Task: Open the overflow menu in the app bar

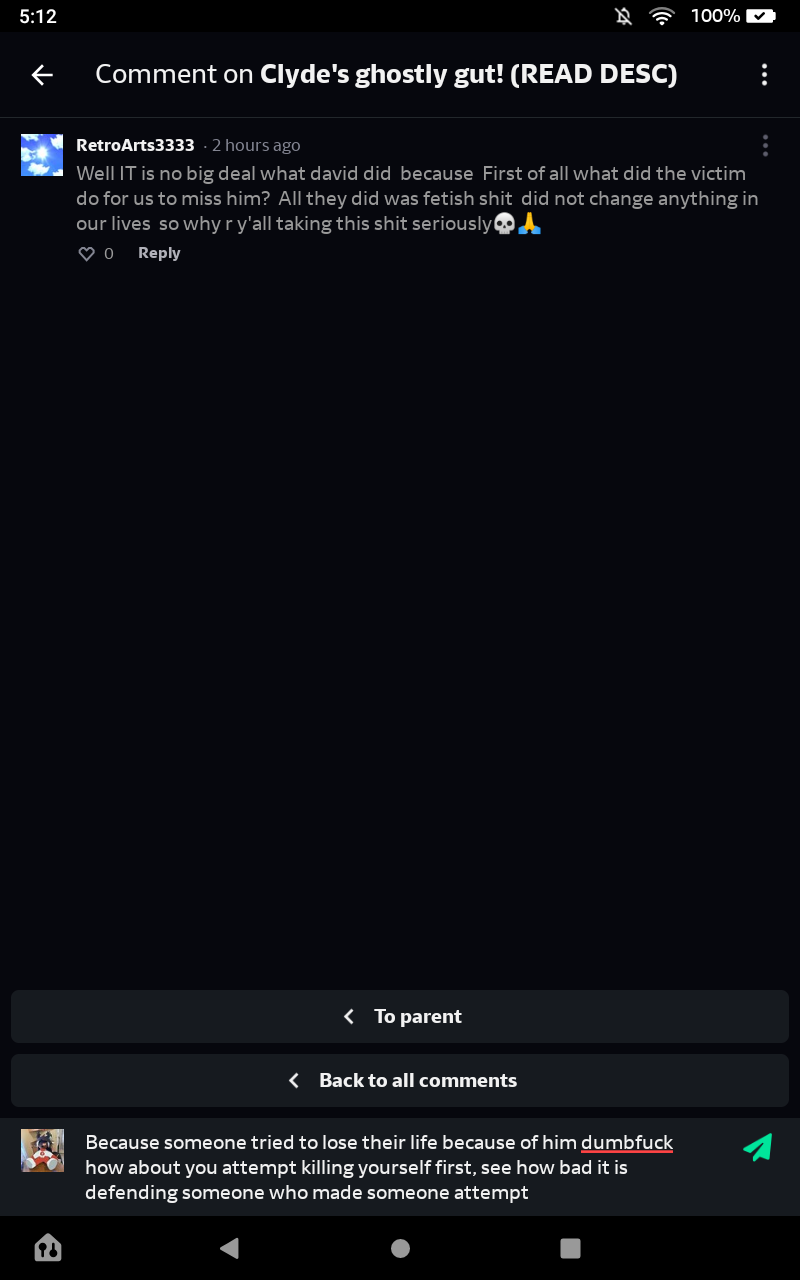Action: 764,75
